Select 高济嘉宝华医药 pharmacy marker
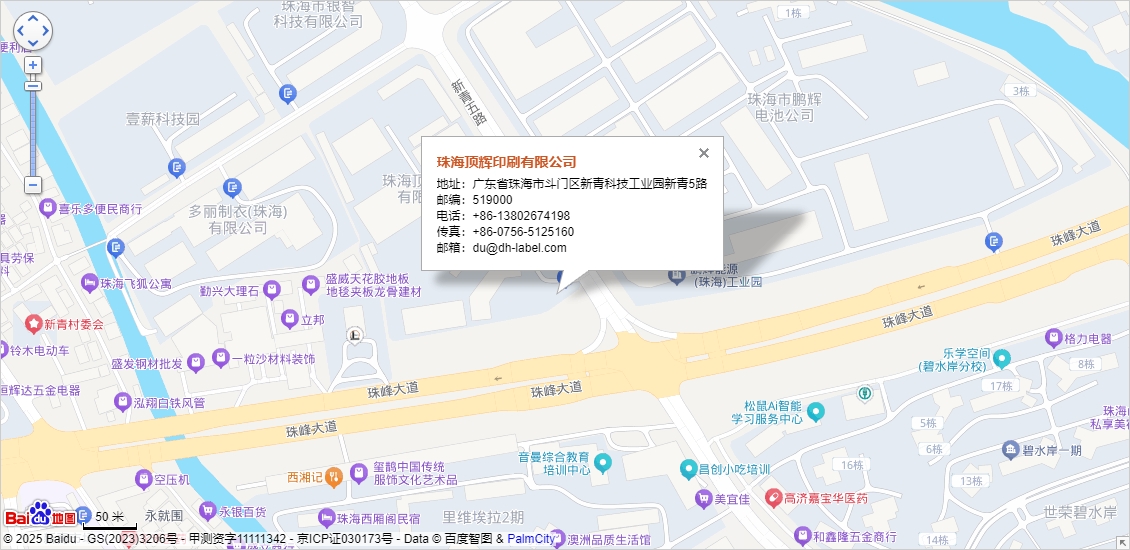 pos(773,497)
